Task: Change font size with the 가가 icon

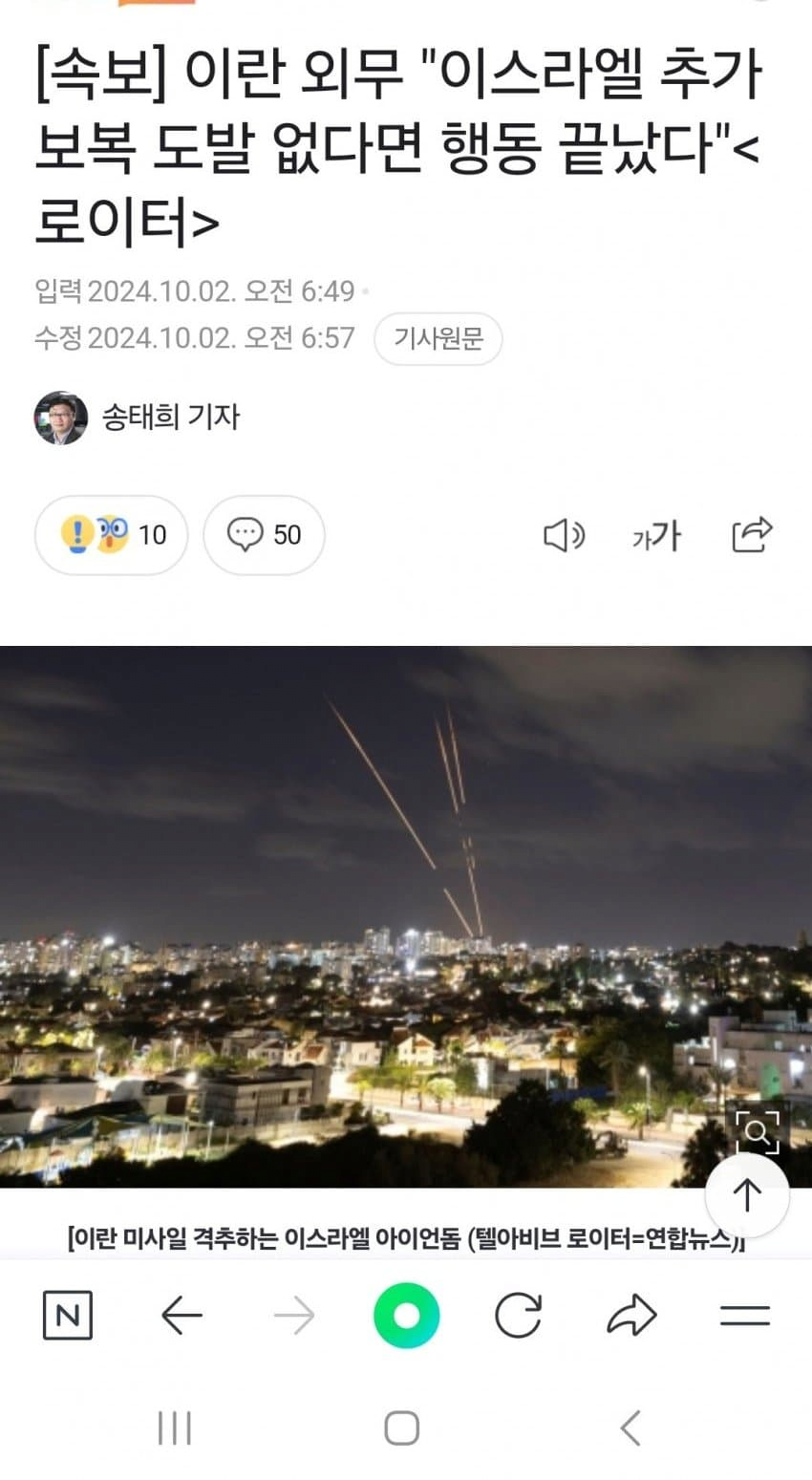Action: pyautogui.click(x=656, y=535)
